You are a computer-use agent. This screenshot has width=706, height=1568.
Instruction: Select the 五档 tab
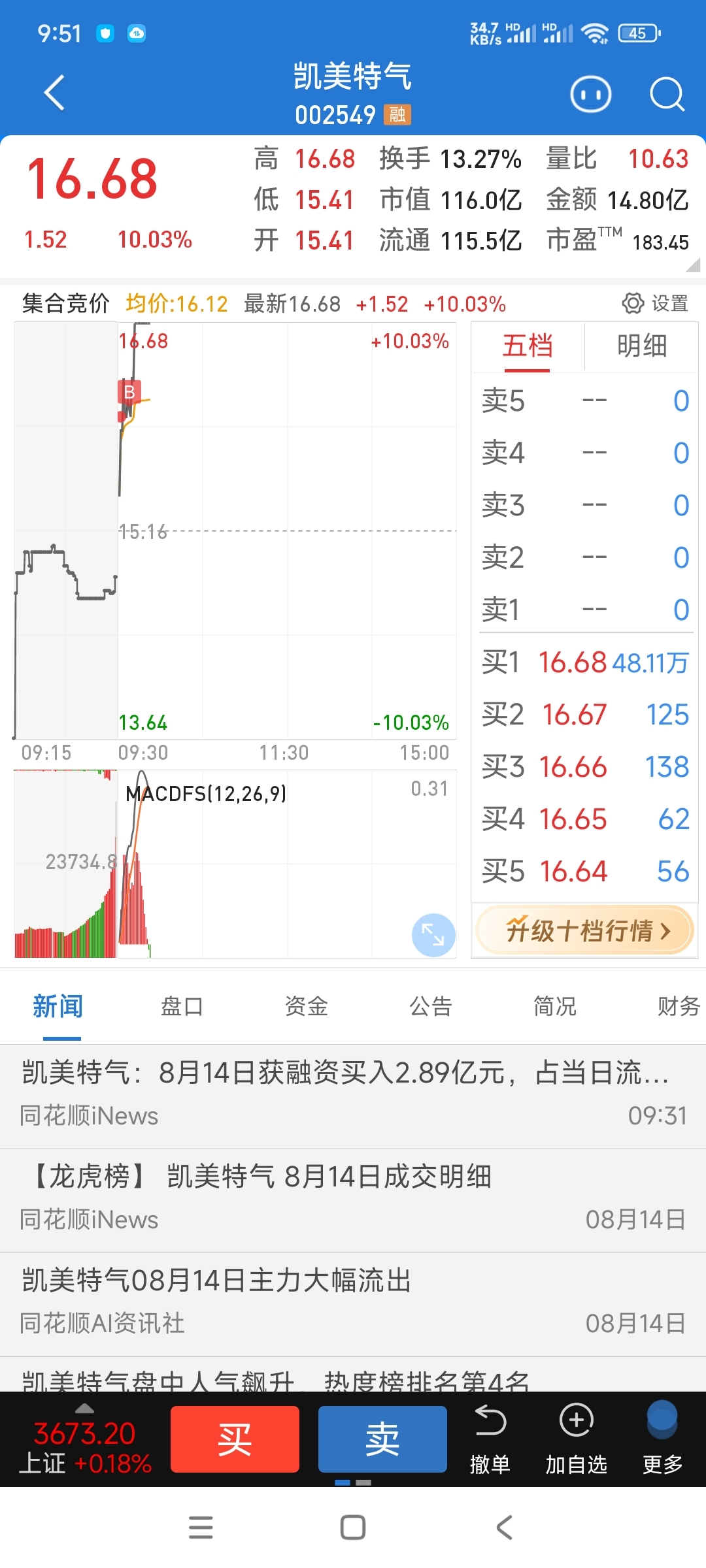[528, 346]
